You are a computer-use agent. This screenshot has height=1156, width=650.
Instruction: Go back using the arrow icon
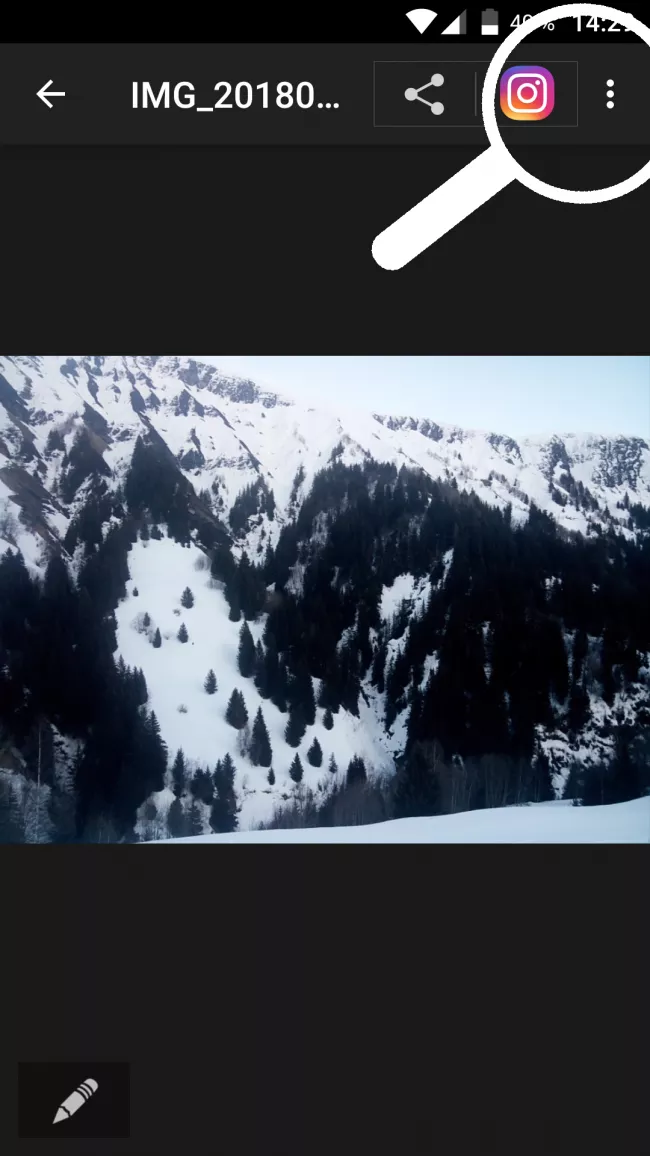click(x=50, y=94)
